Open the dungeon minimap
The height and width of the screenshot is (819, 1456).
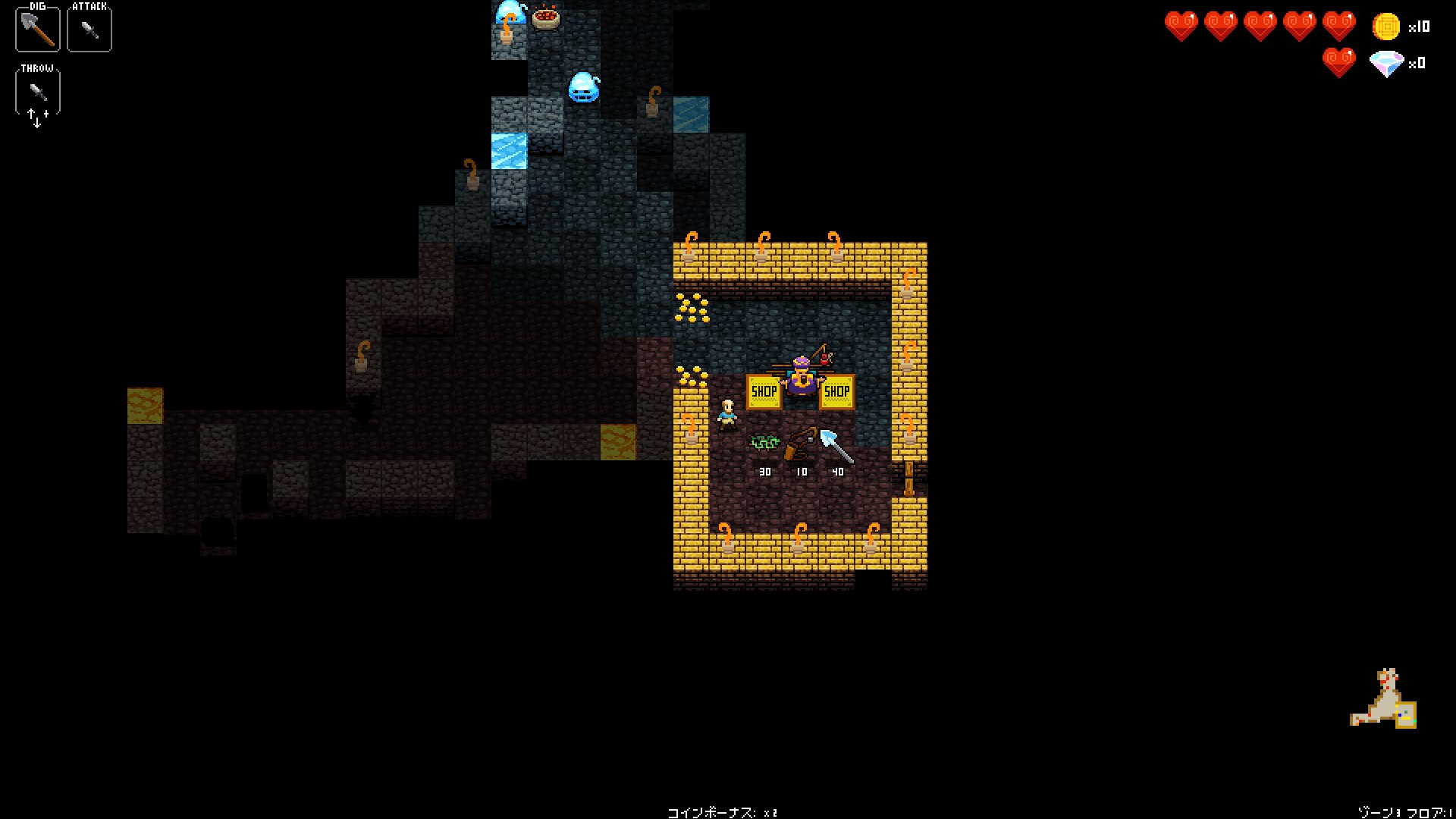(x=1384, y=699)
